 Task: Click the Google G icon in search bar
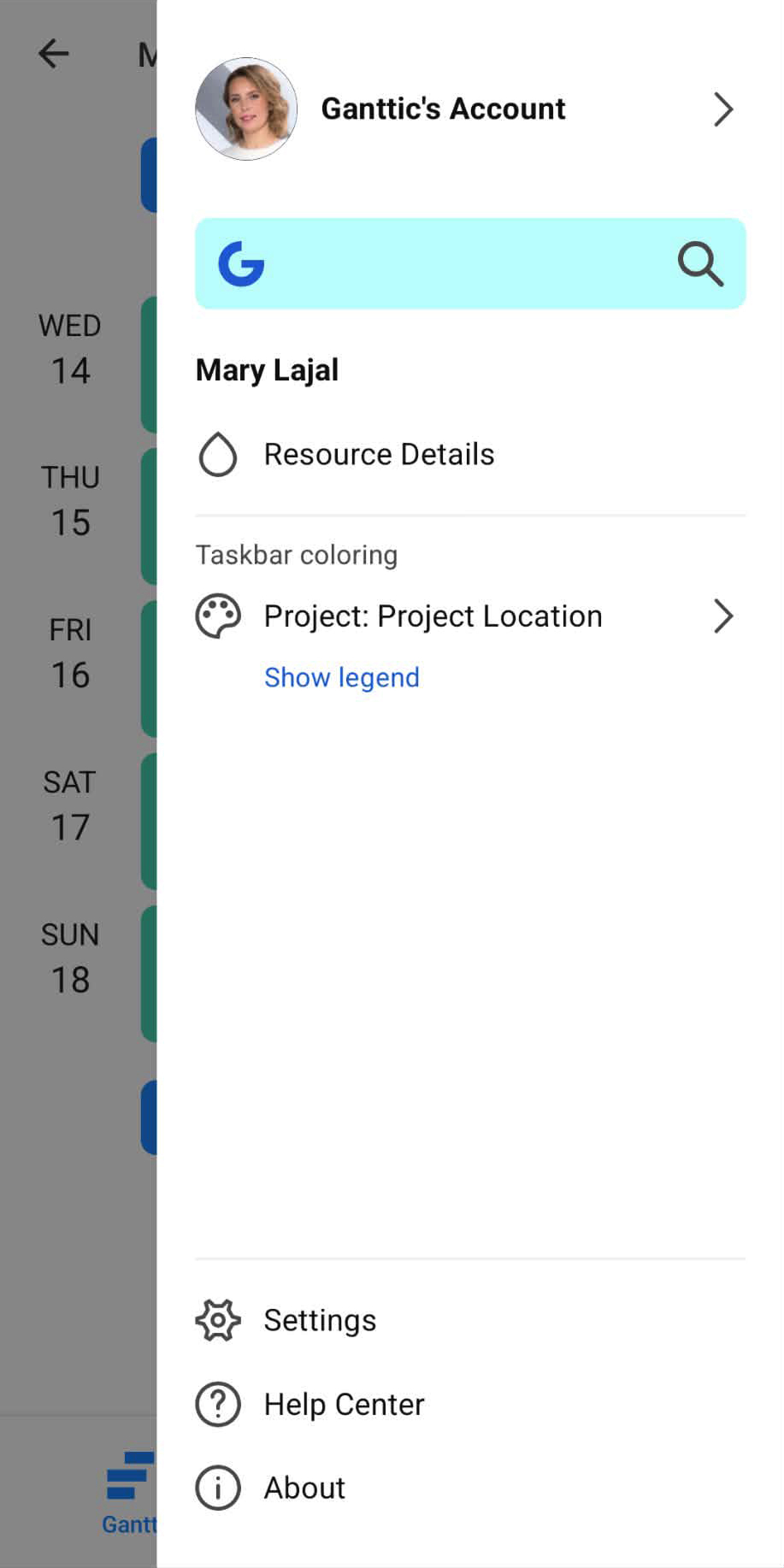[x=242, y=264]
